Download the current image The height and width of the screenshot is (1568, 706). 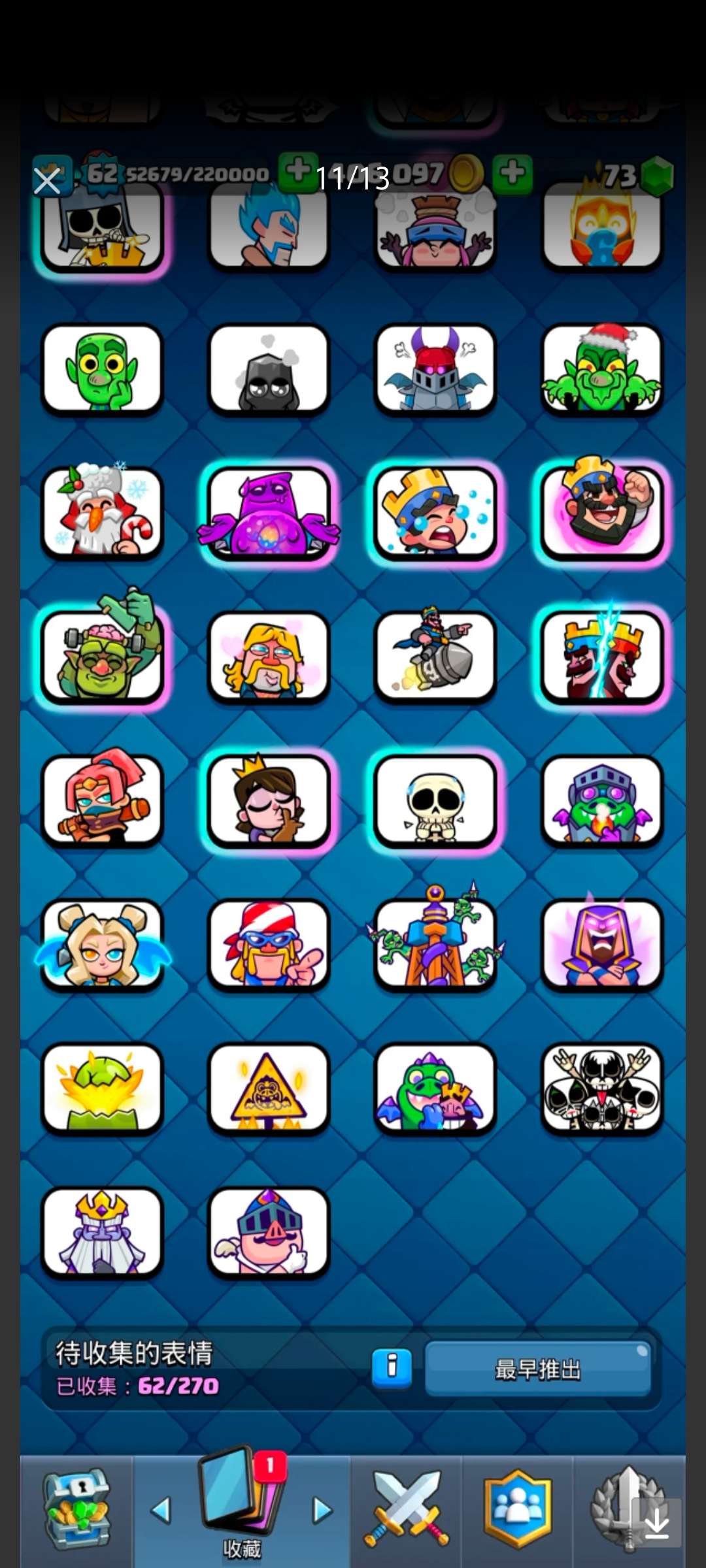(x=656, y=1524)
